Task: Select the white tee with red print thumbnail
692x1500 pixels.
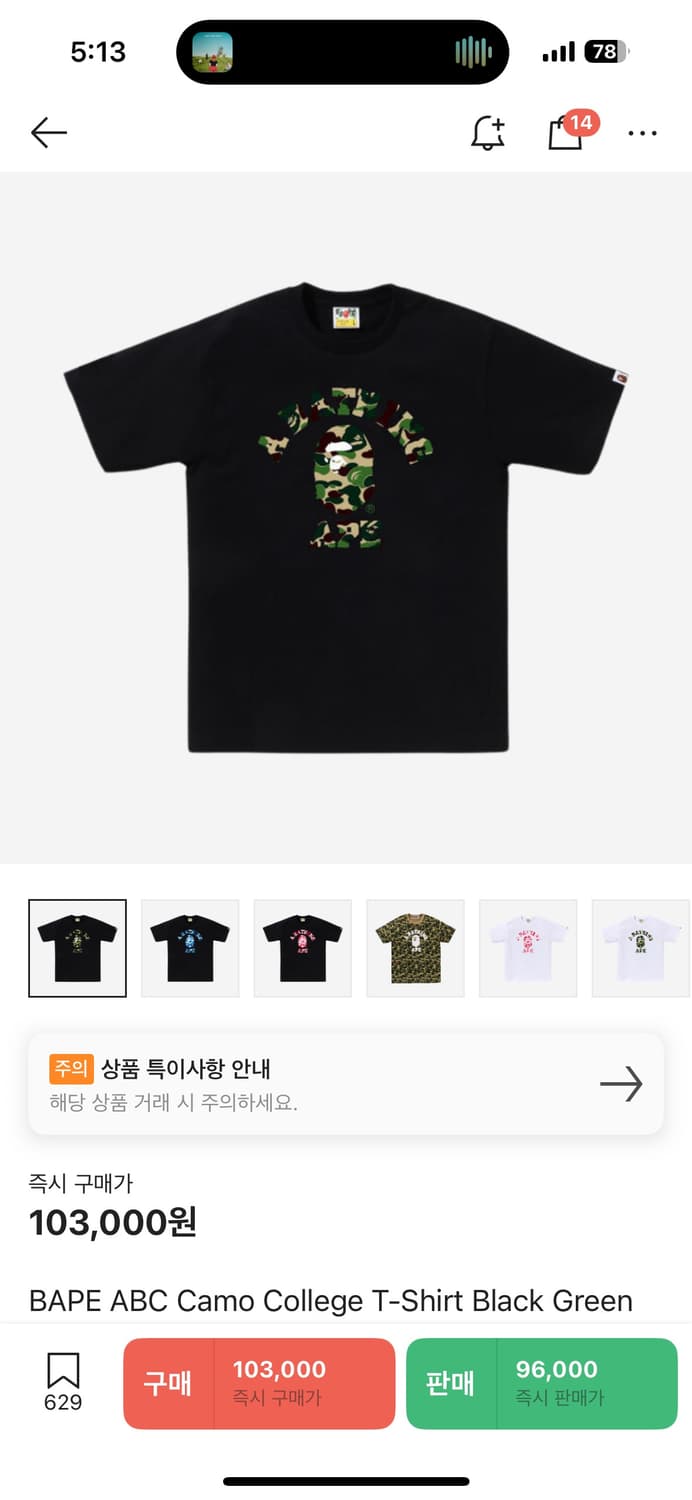Action: [x=528, y=948]
